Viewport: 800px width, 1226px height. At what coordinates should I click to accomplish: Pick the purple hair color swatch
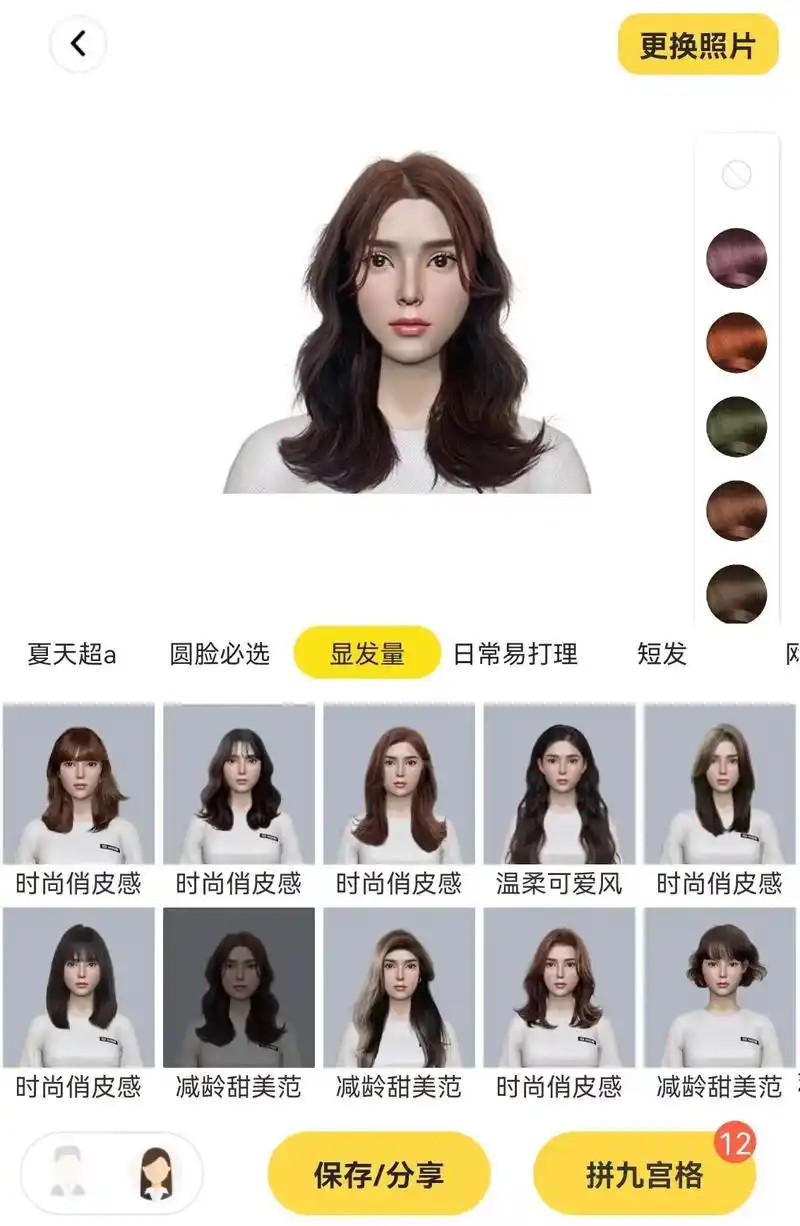(737, 258)
